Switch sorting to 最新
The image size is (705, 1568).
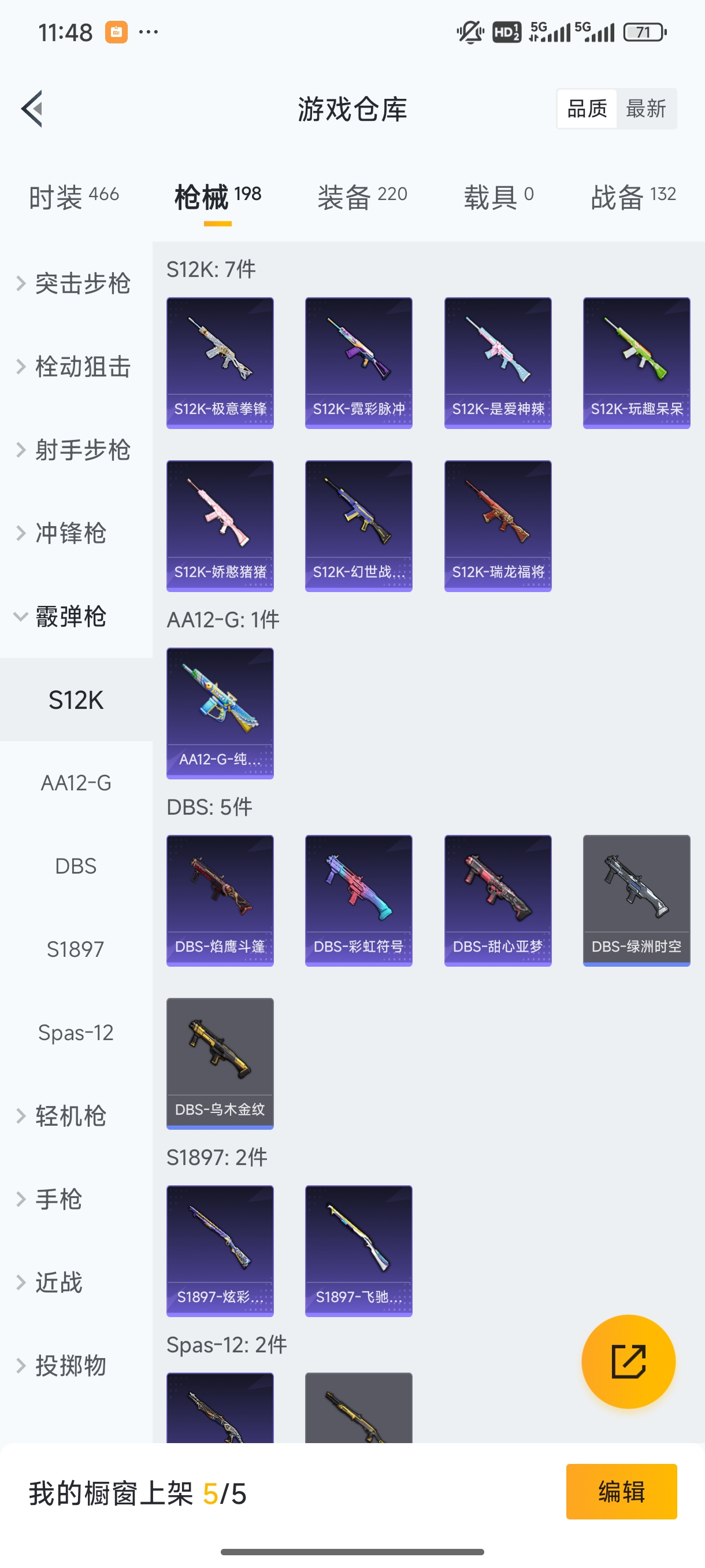pyautogui.click(x=647, y=108)
